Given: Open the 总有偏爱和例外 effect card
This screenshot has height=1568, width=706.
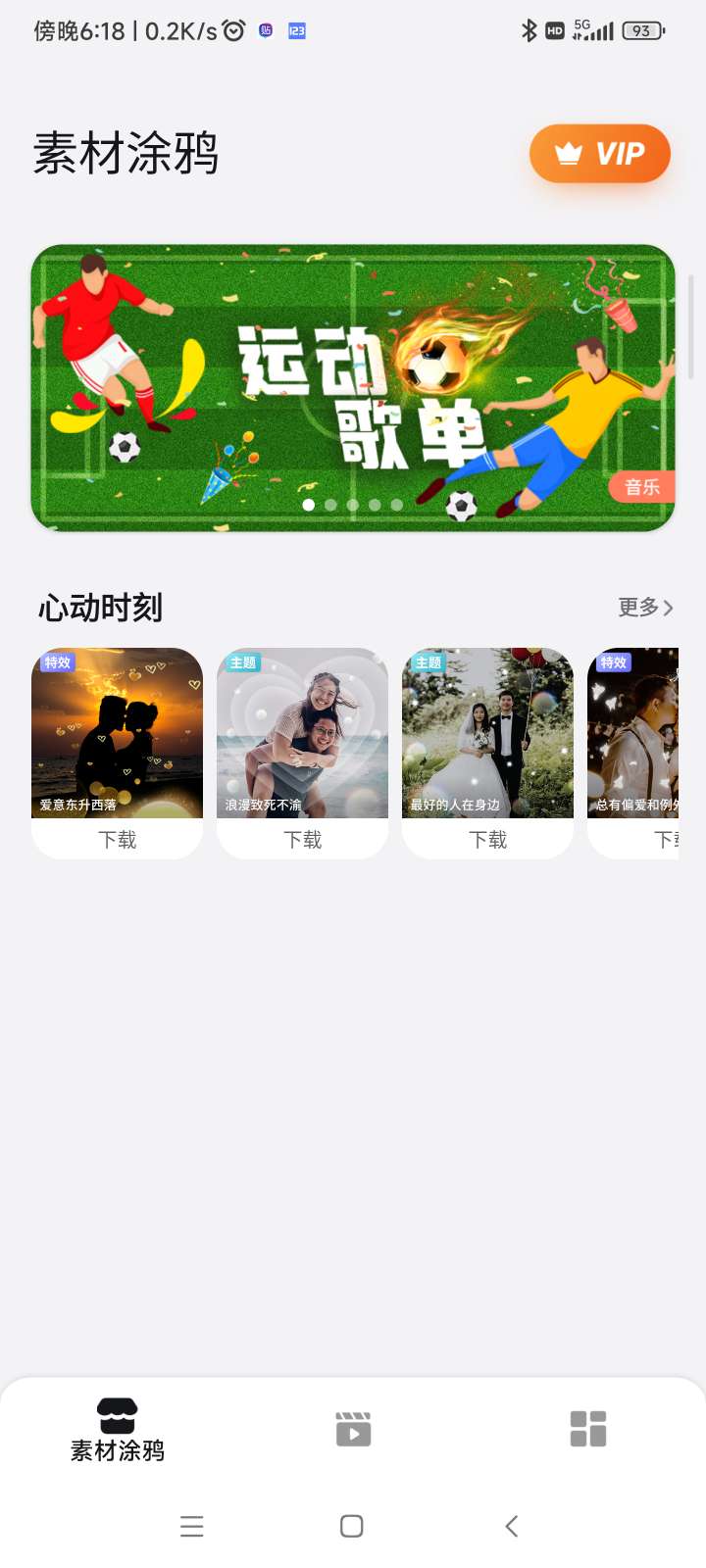Looking at the screenshot, I should click(x=633, y=732).
